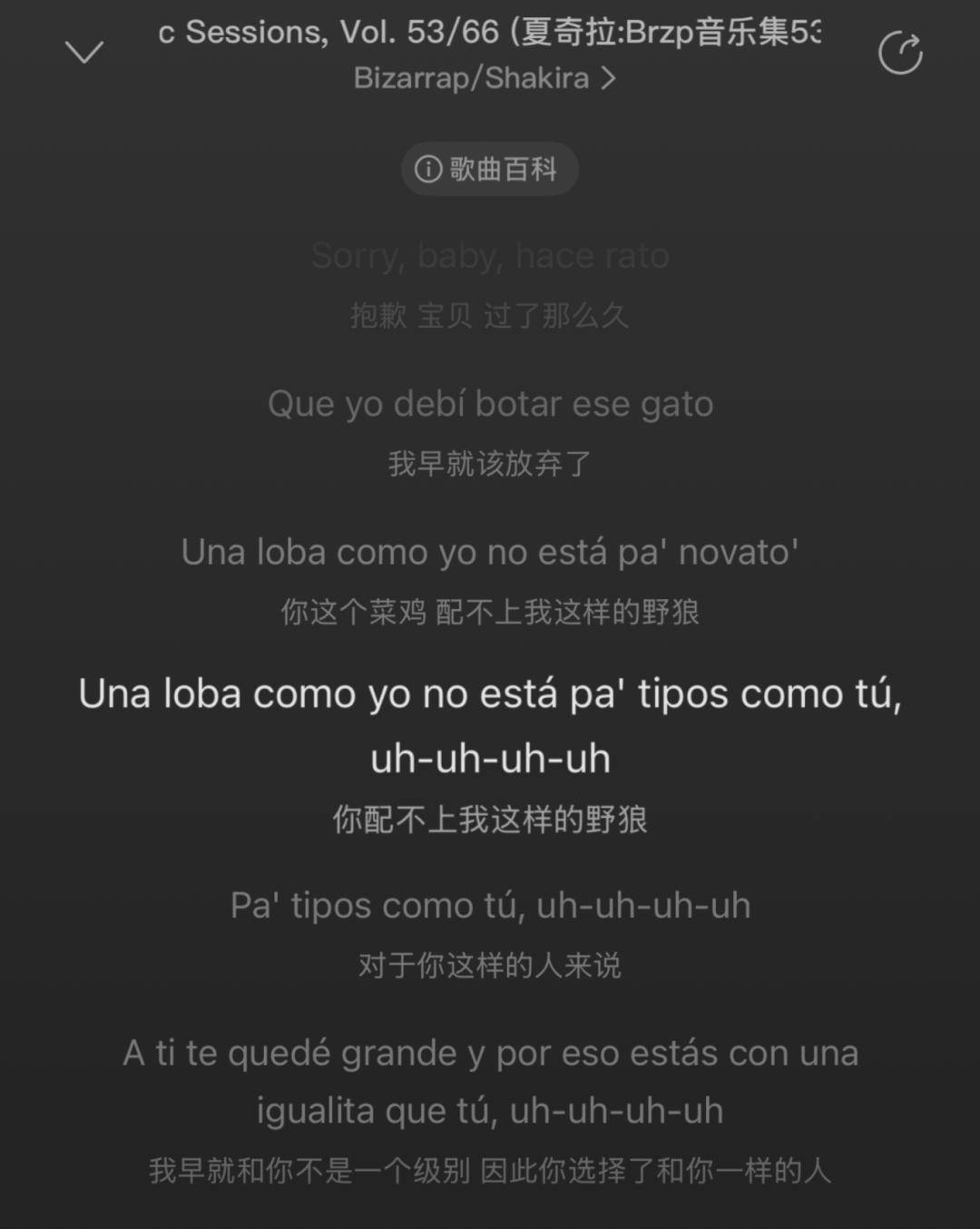Jump to lyric 'Pa' tipos como tú'
980x1229 pixels.
[490, 906]
